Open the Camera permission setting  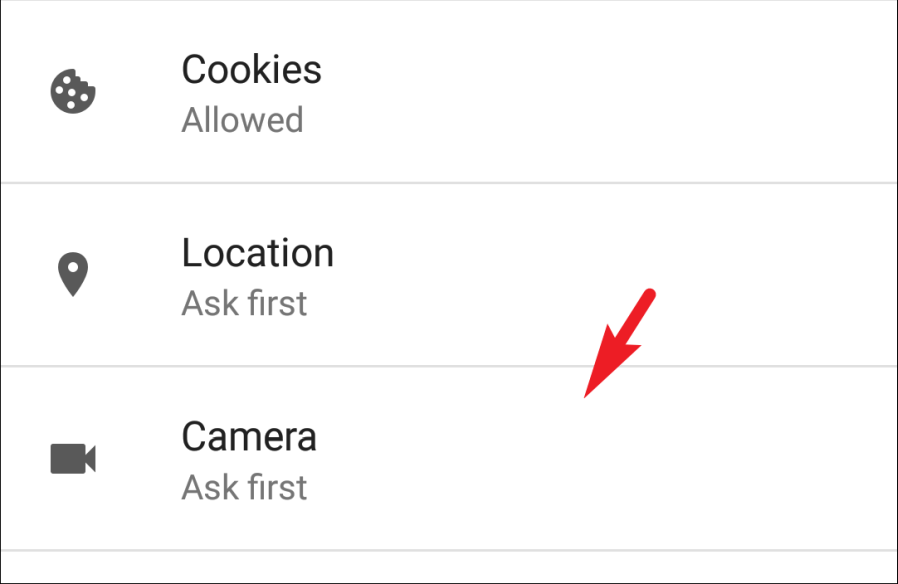249,460
